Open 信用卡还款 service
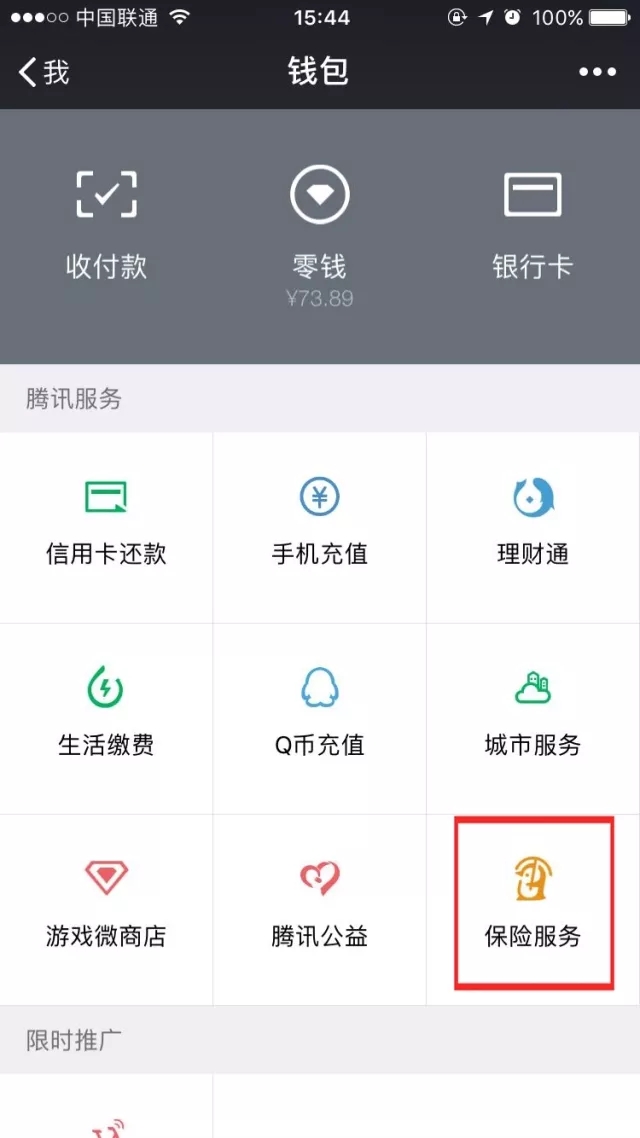The height and width of the screenshot is (1138, 640). point(106,526)
